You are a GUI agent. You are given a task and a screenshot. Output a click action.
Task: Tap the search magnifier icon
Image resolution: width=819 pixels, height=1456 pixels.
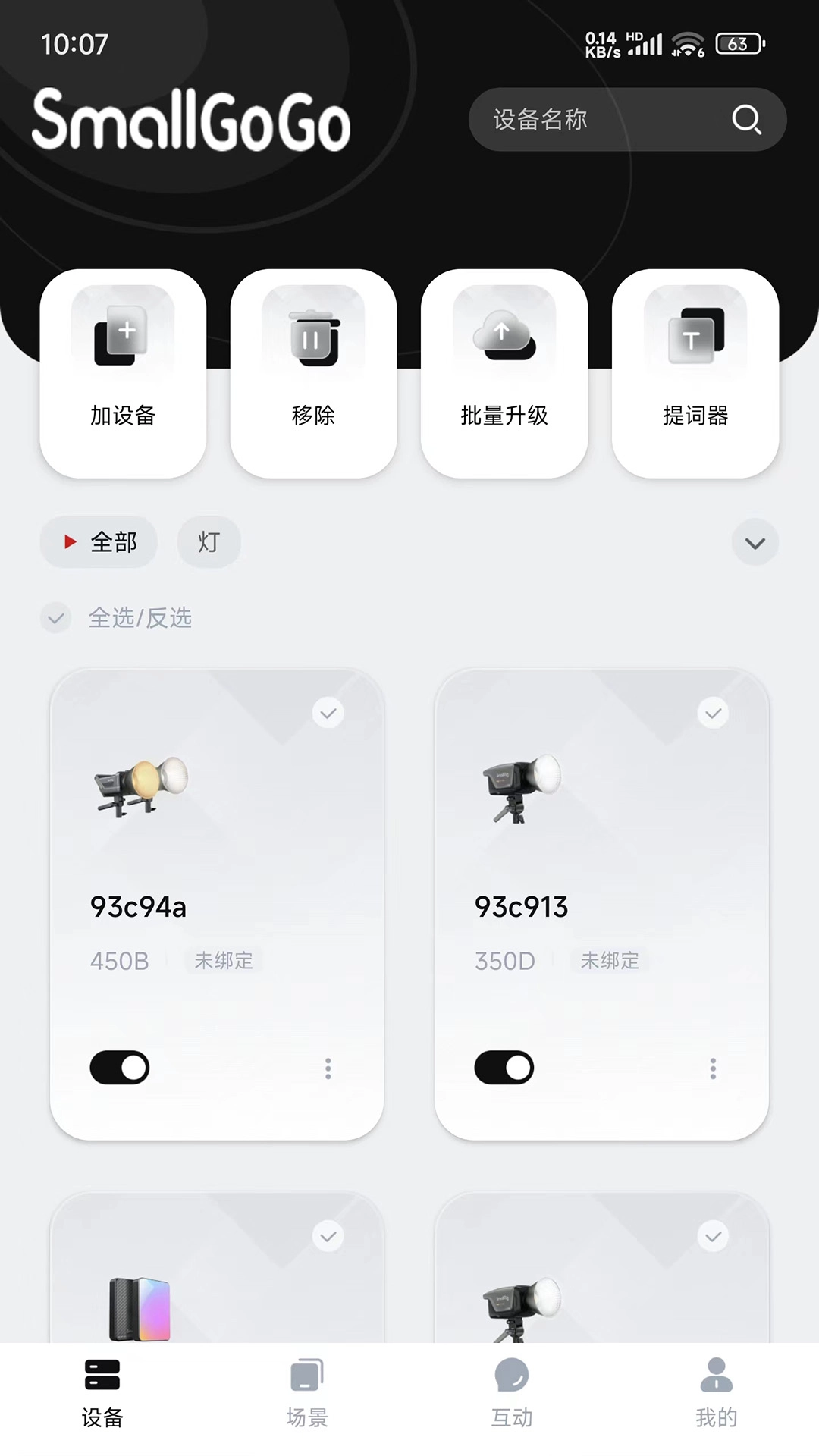[747, 119]
